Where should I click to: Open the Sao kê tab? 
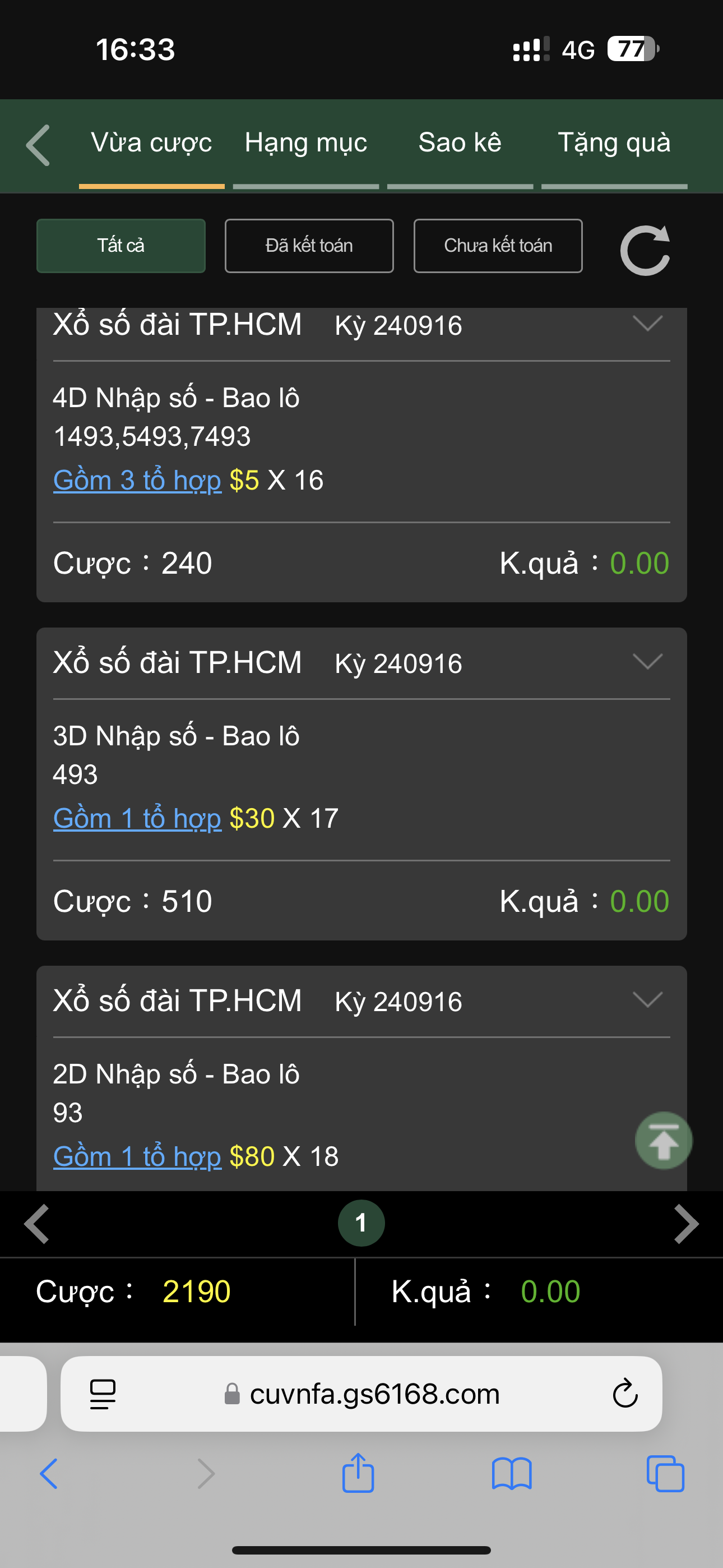(x=460, y=143)
